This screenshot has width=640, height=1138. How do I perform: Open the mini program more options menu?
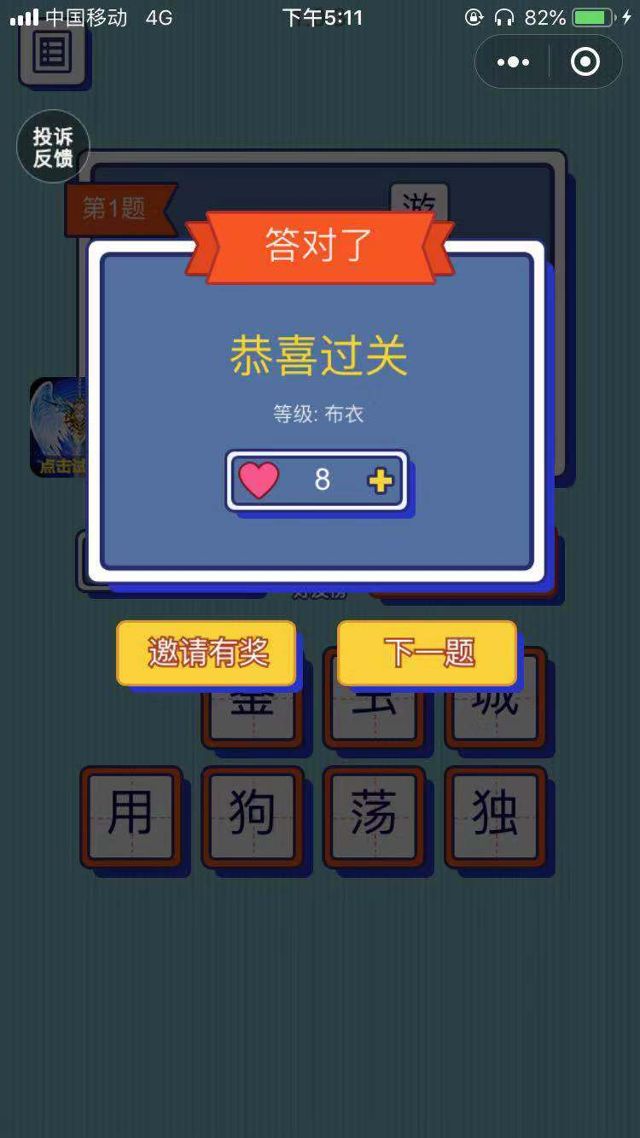(x=513, y=62)
